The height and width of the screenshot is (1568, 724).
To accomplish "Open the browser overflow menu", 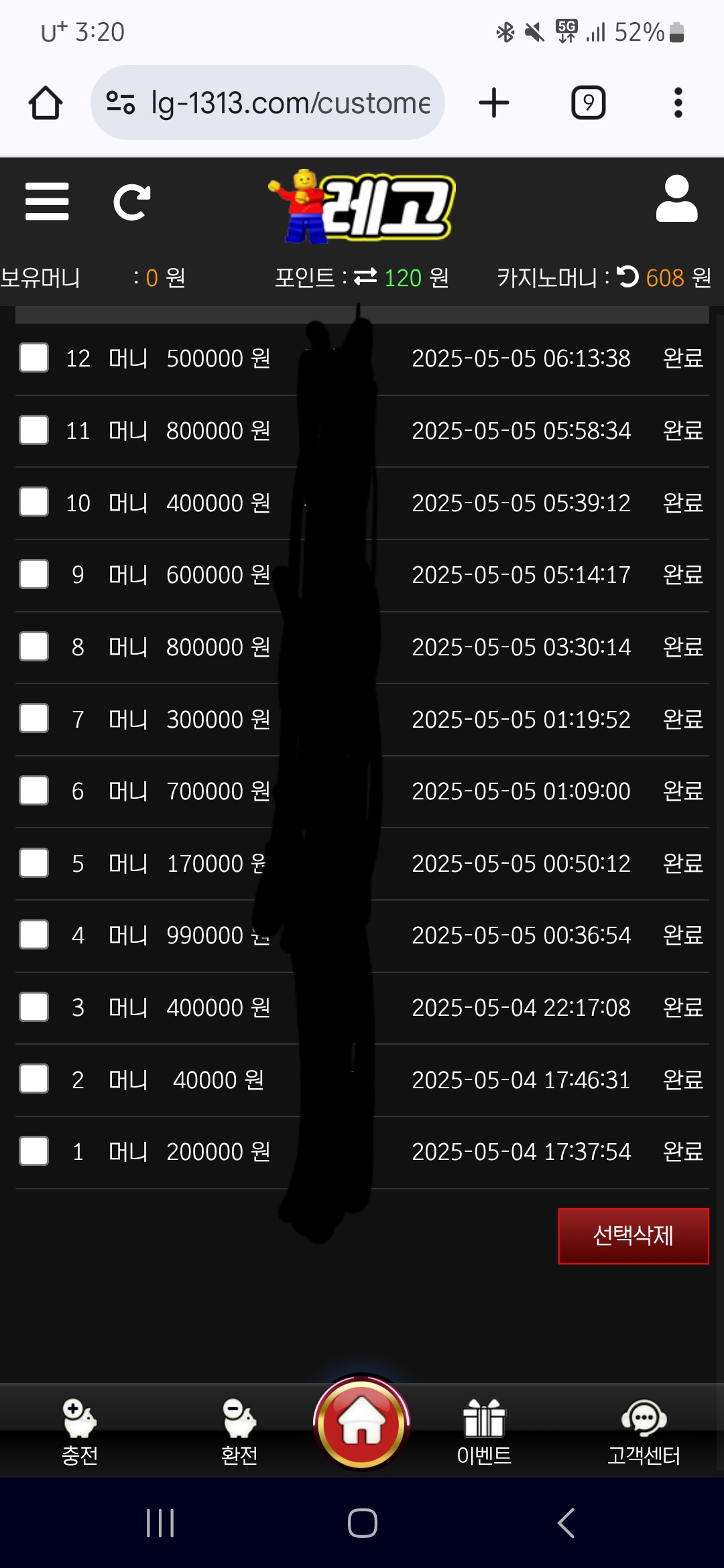I will 678,103.
